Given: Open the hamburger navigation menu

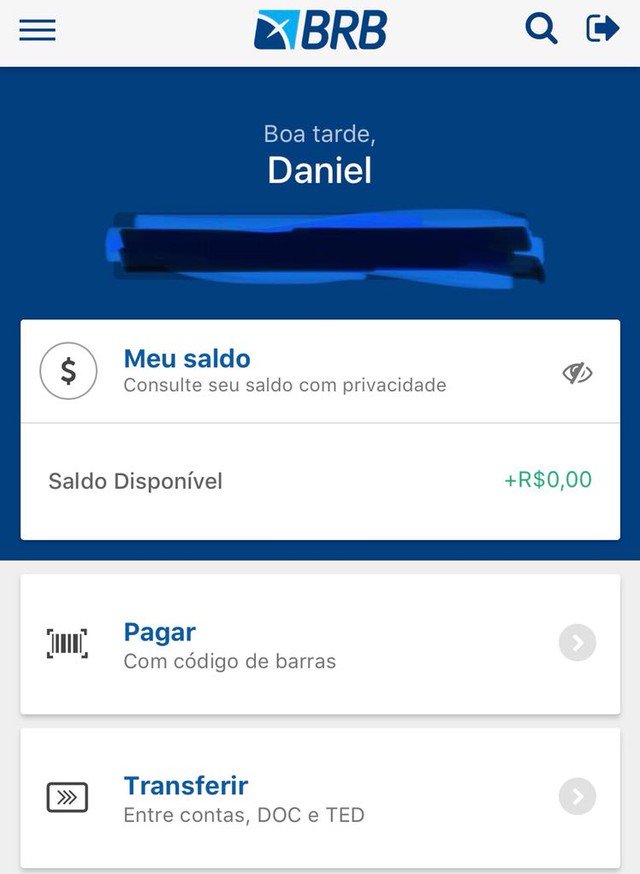Looking at the screenshot, I should 38,30.
